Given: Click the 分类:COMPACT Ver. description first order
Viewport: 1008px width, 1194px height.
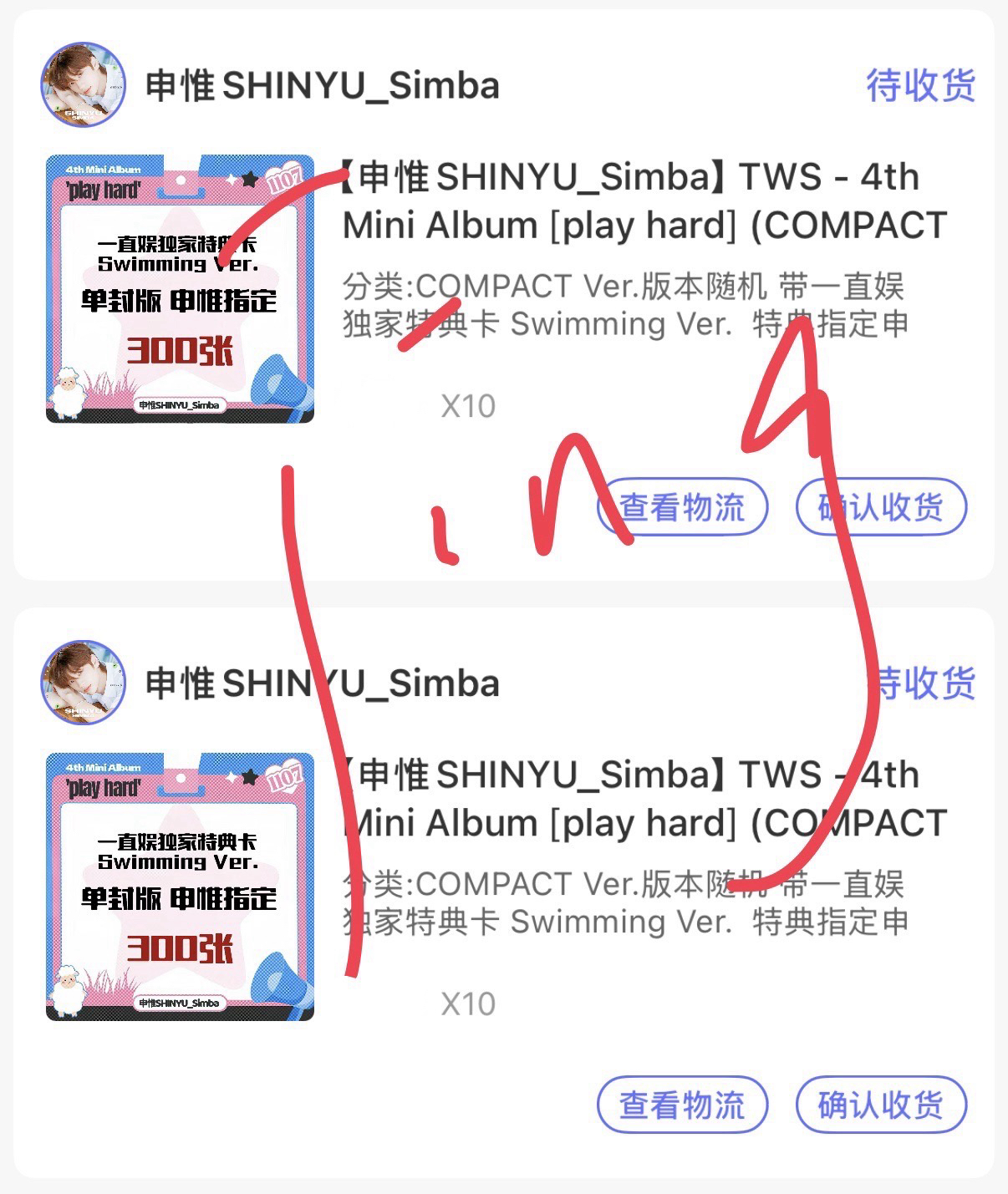Looking at the screenshot, I should pyautogui.click(x=627, y=305).
